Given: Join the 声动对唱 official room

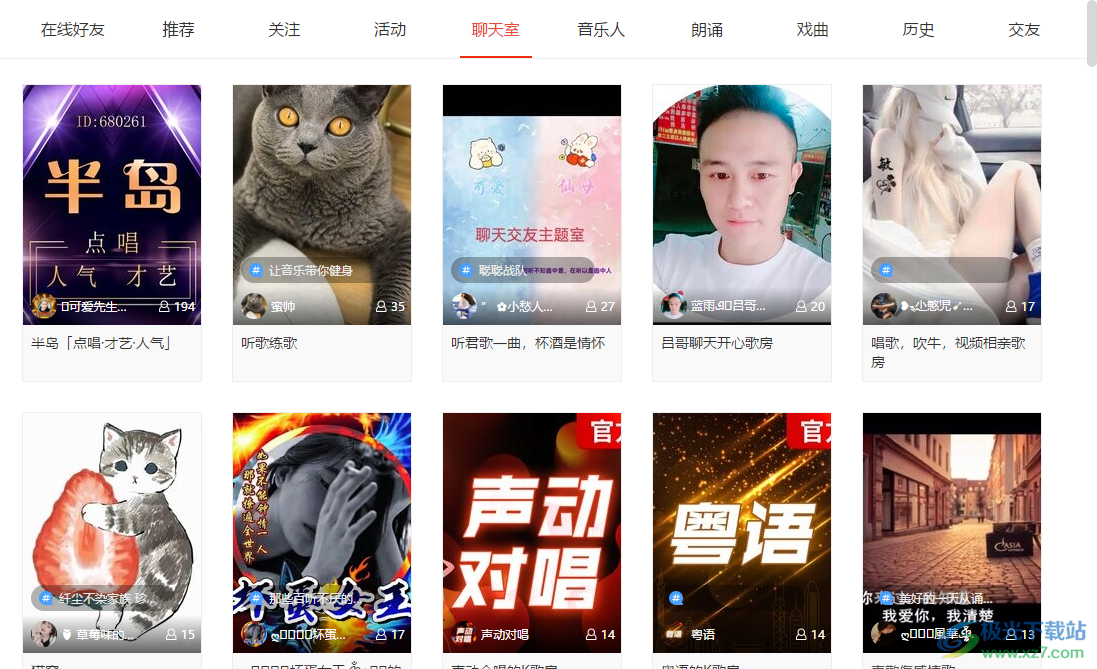Looking at the screenshot, I should (532, 520).
